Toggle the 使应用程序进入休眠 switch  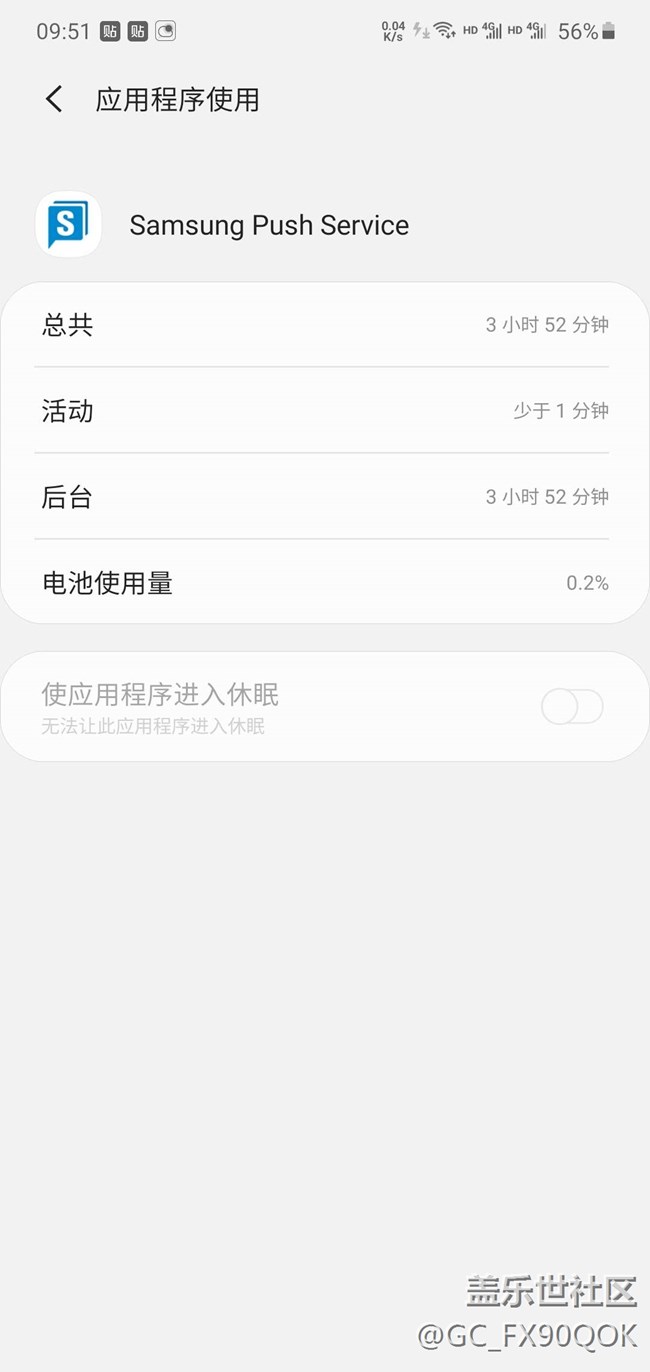[572, 707]
